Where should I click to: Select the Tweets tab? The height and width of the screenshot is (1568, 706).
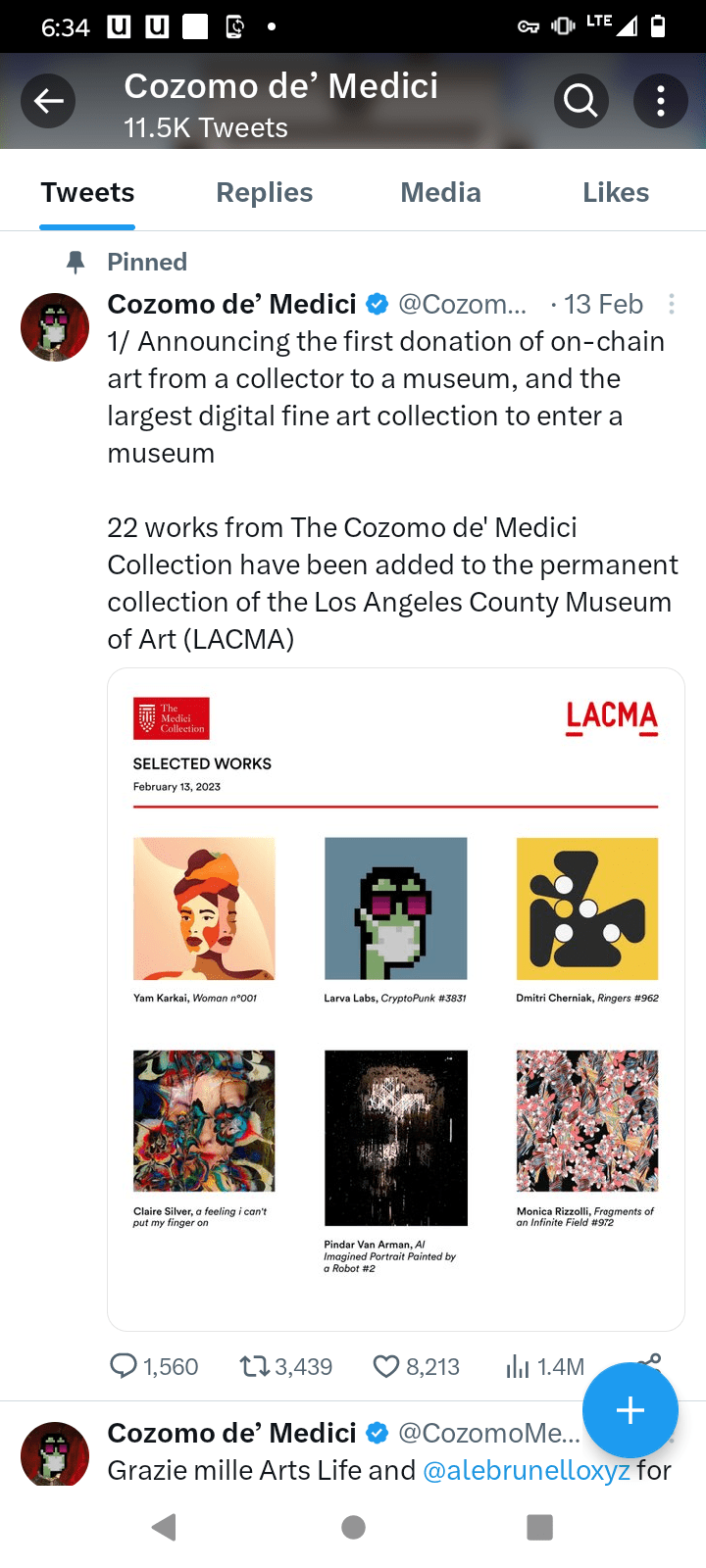(87, 192)
